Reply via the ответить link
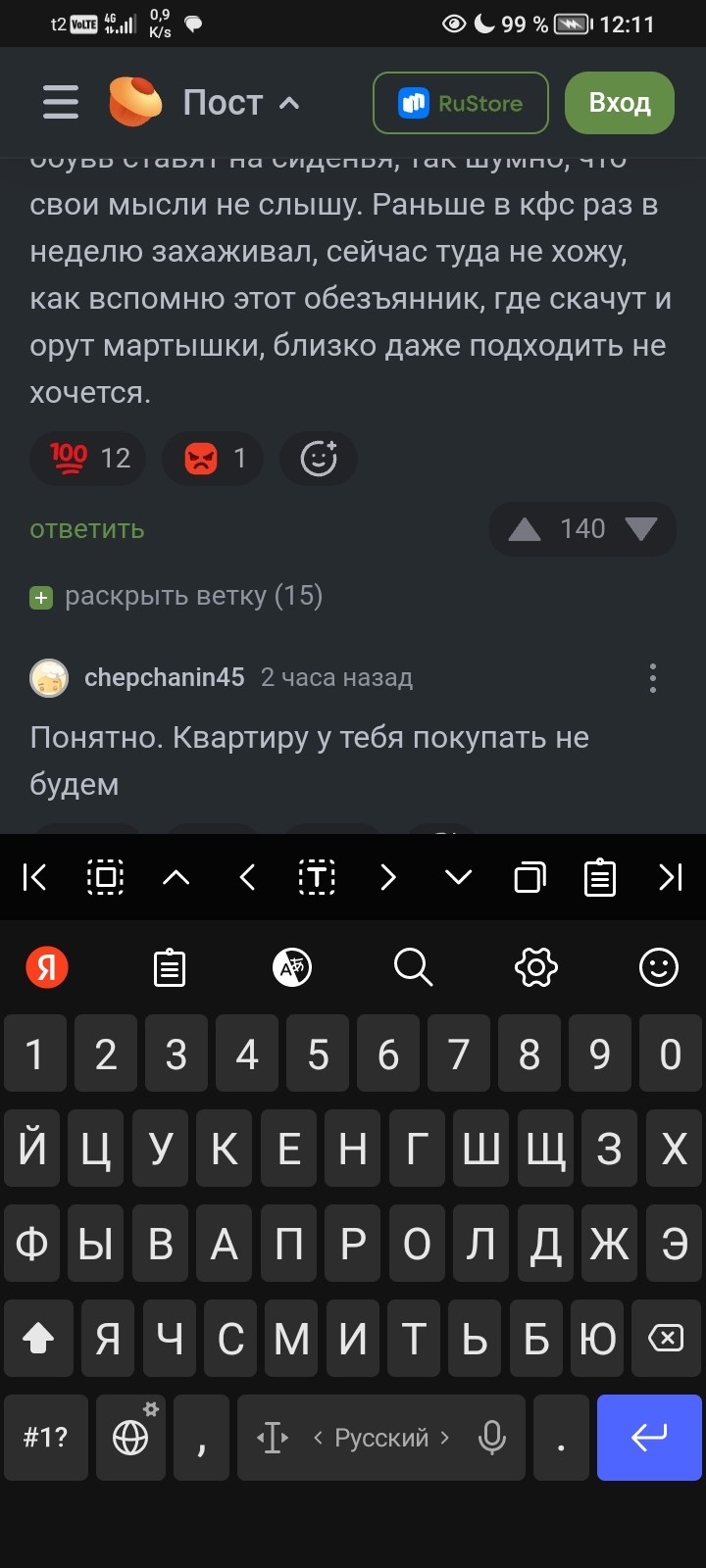 coord(87,529)
